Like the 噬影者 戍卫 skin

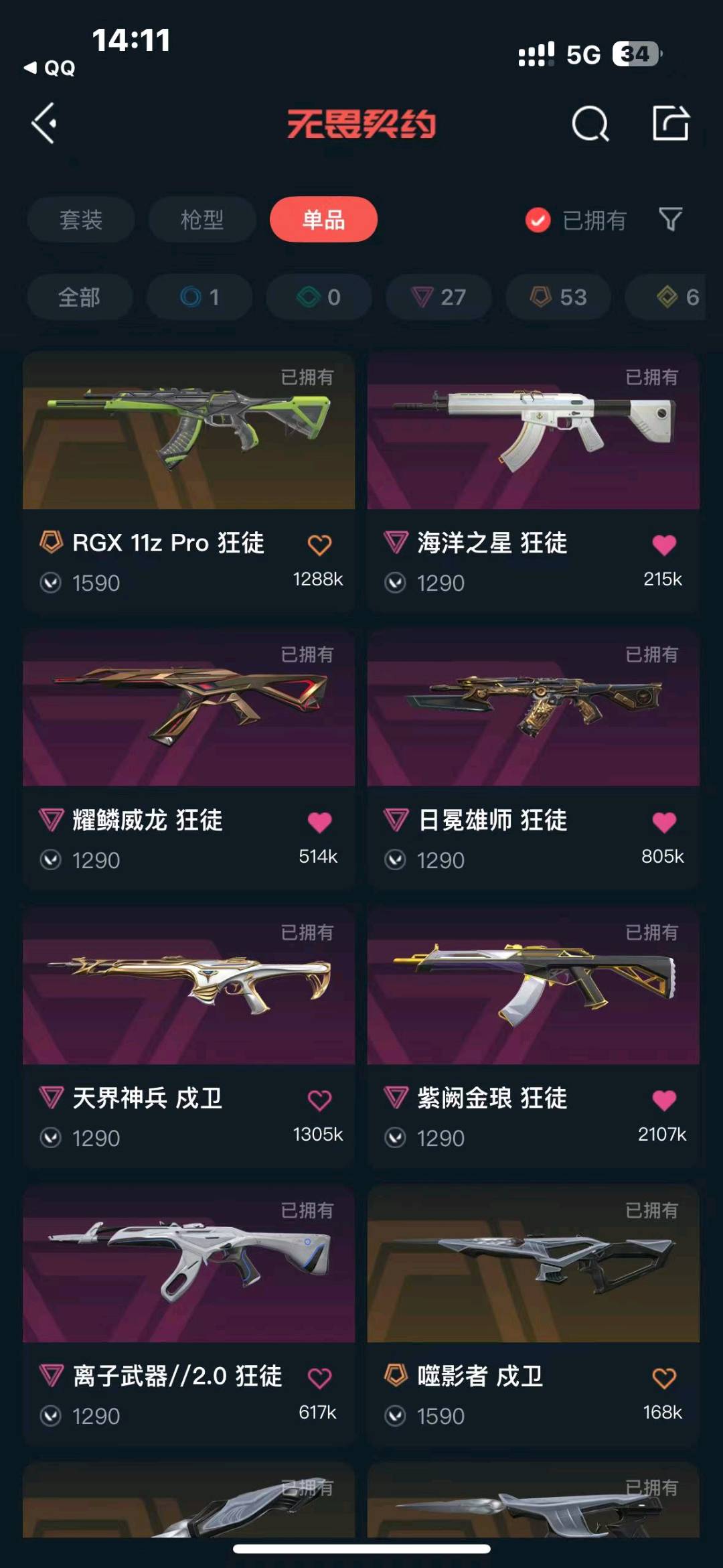coord(664,1378)
